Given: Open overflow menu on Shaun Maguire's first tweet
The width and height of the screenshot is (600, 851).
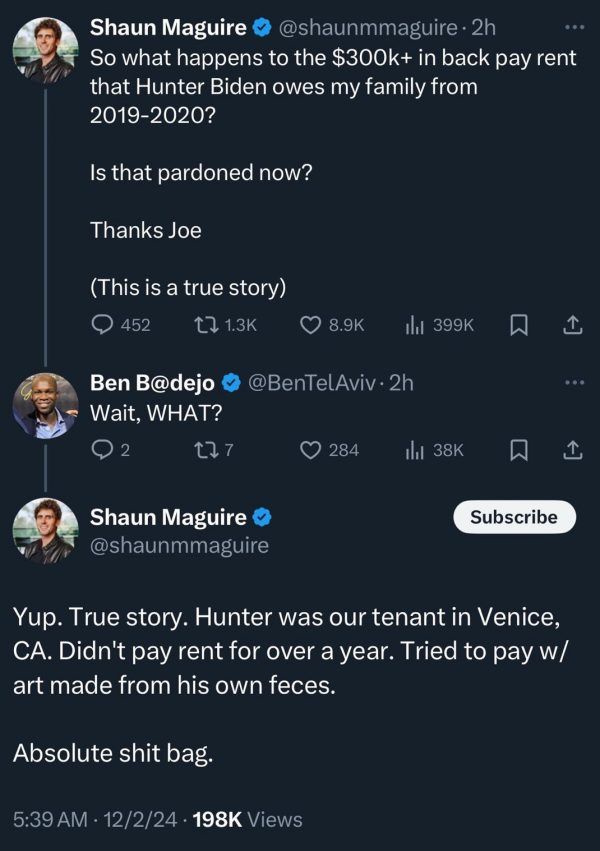Looking at the screenshot, I should tap(573, 27).
